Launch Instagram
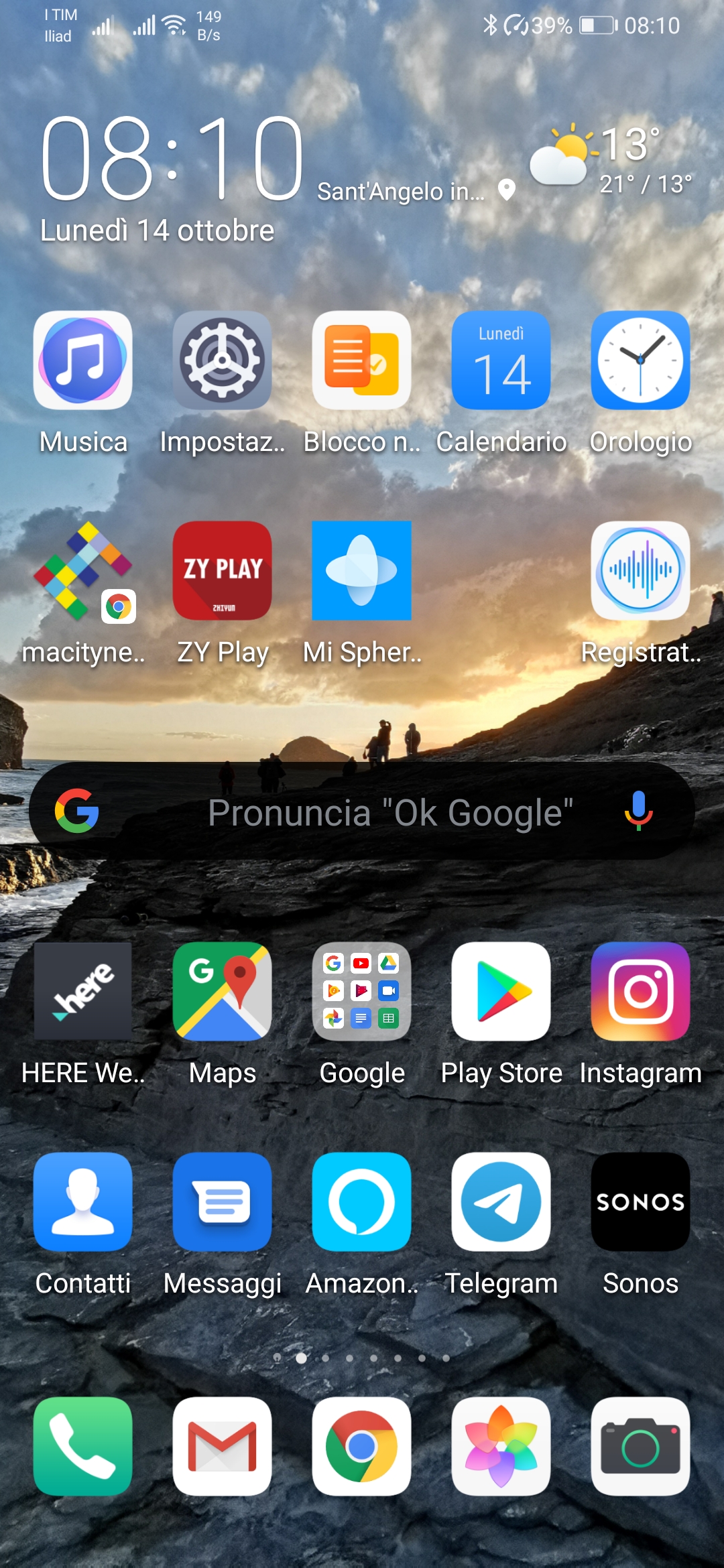The image size is (724, 1568). coord(640,992)
